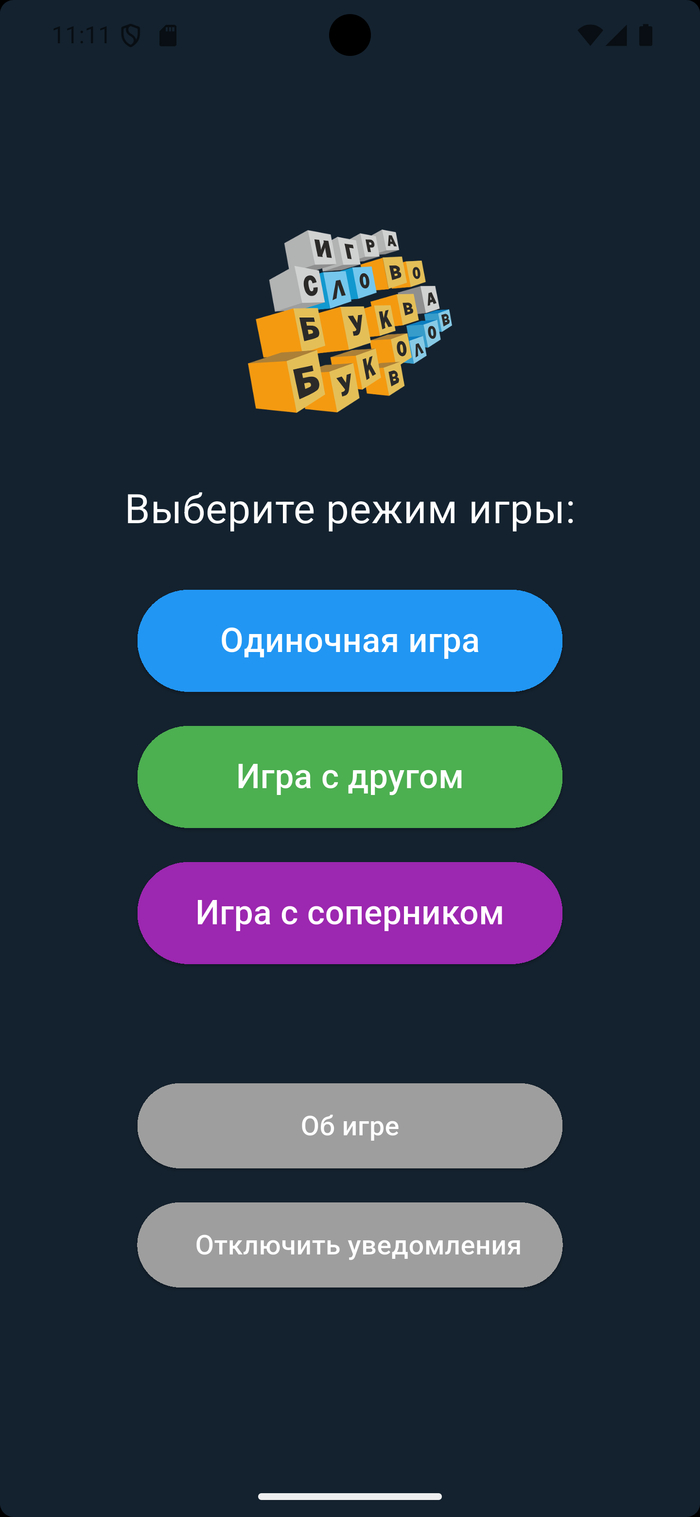Select Игра с соперником mode
This screenshot has height=1517, width=700.
[349, 913]
